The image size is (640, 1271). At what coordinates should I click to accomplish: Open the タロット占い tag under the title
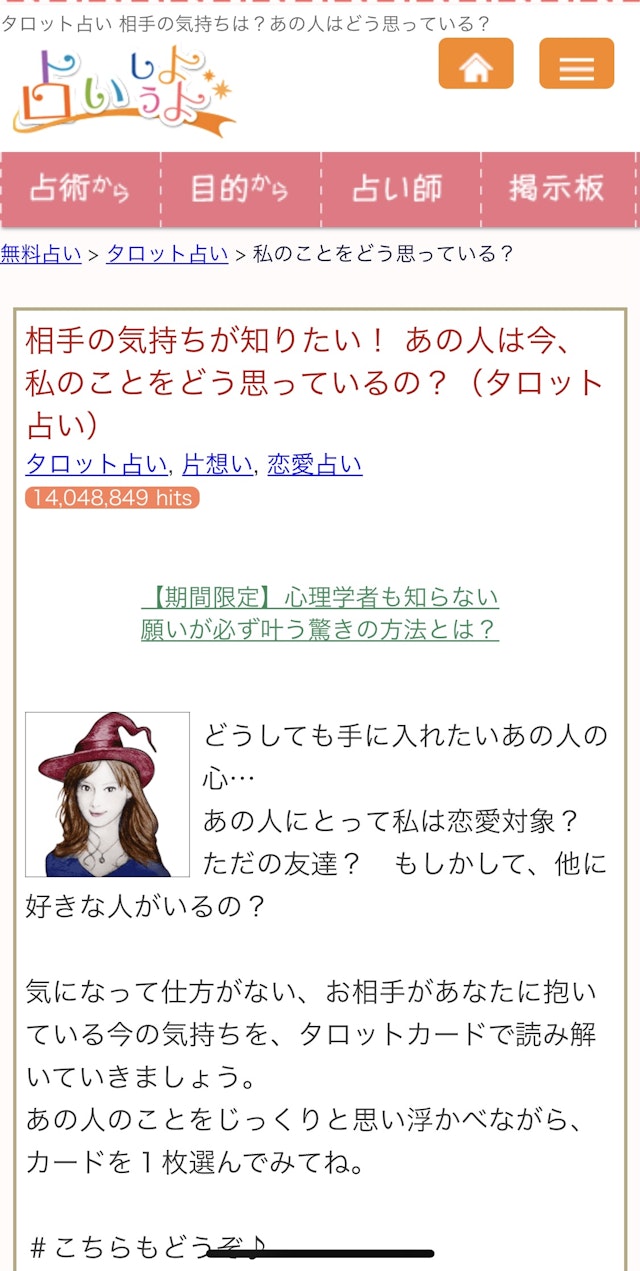(97, 464)
